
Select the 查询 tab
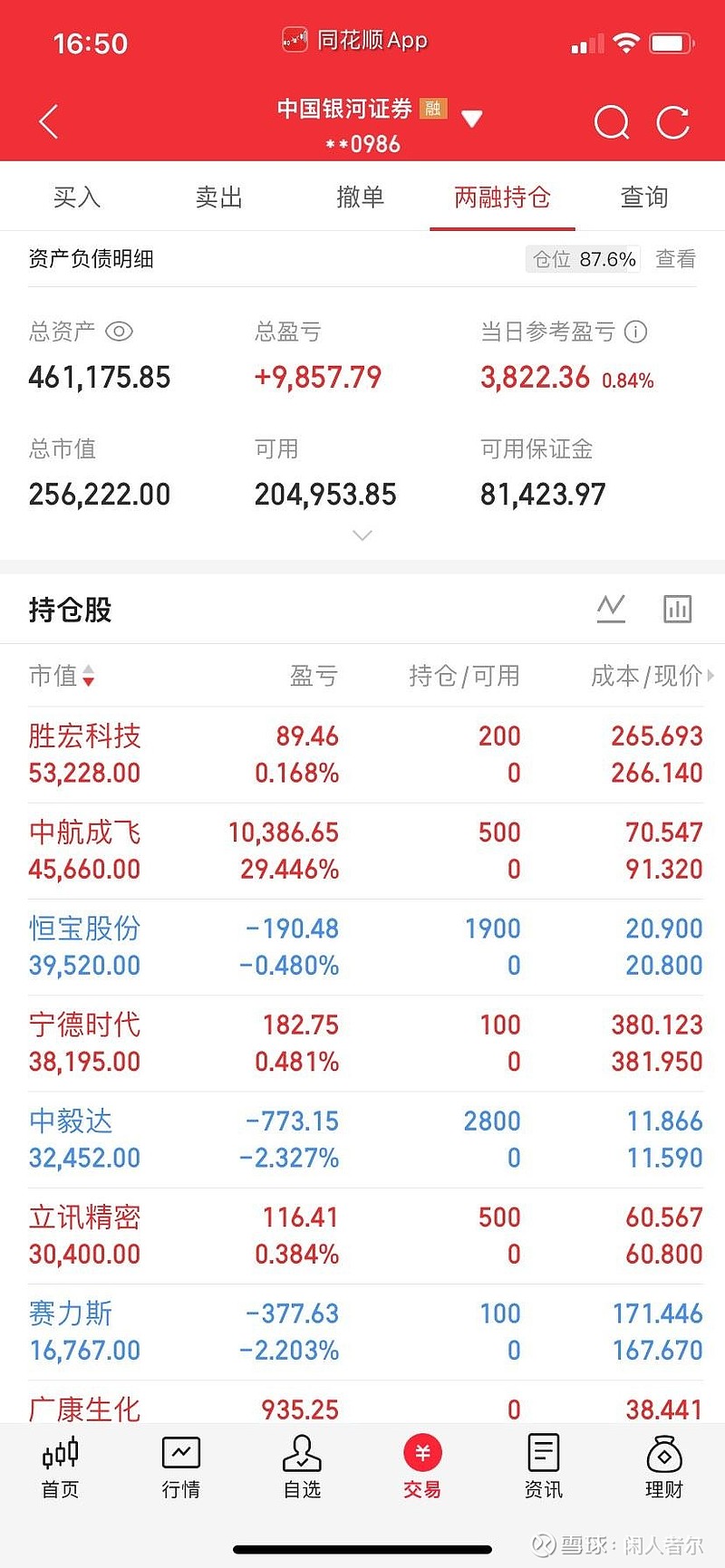point(643,197)
